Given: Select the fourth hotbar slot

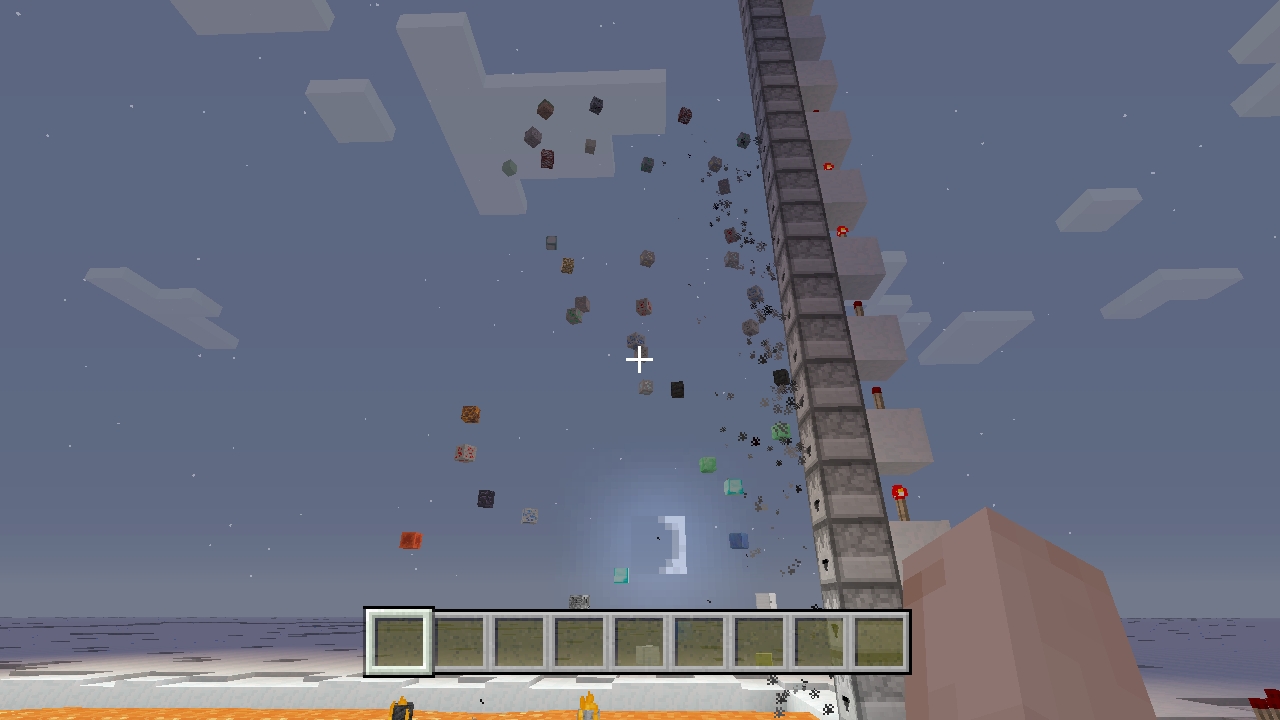Looking at the screenshot, I should click(579, 642).
